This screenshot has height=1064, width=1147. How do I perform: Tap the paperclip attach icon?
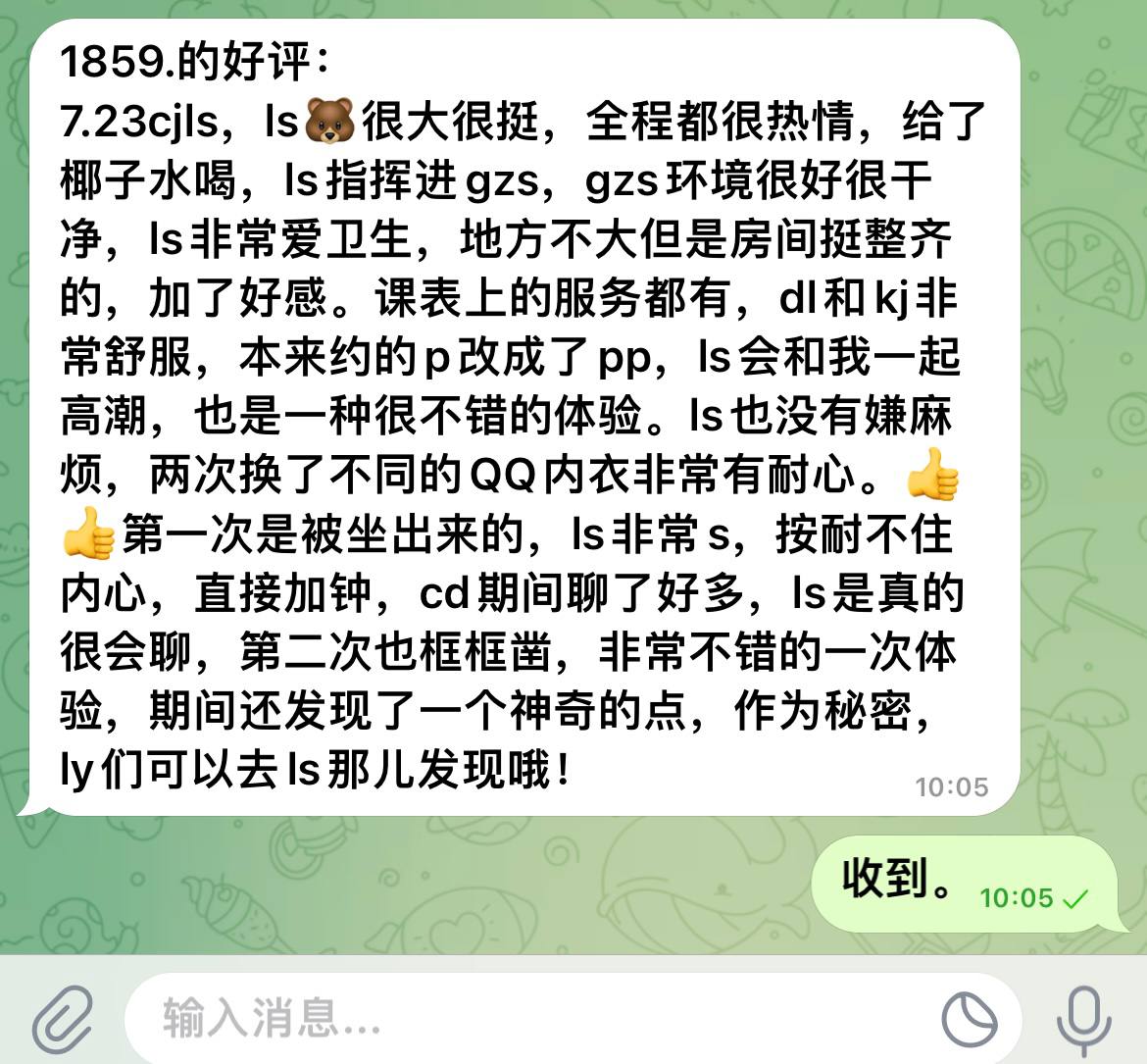[x=61, y=1018]
